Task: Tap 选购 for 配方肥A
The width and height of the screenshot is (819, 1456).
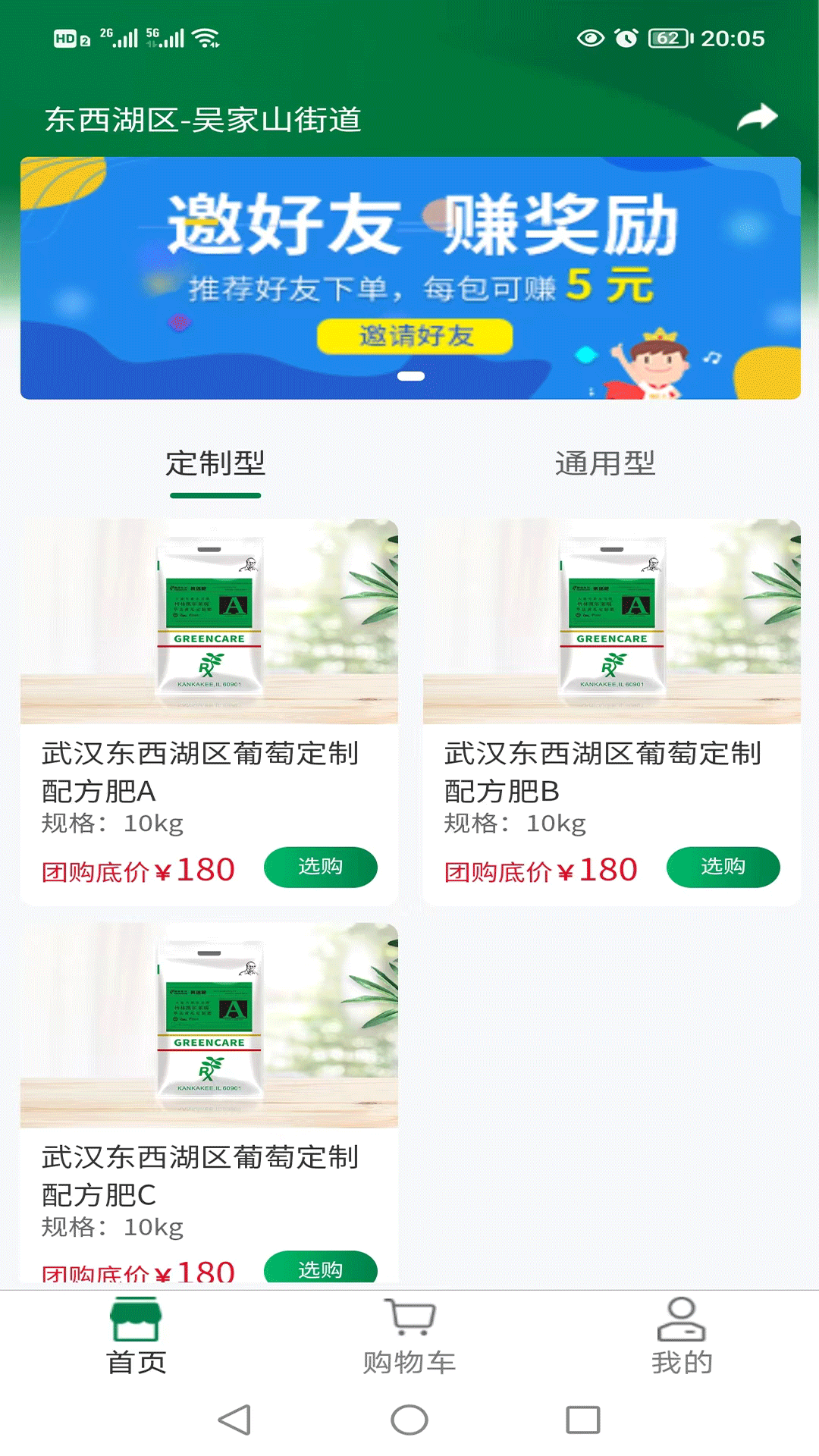Action: click(321, 867)
